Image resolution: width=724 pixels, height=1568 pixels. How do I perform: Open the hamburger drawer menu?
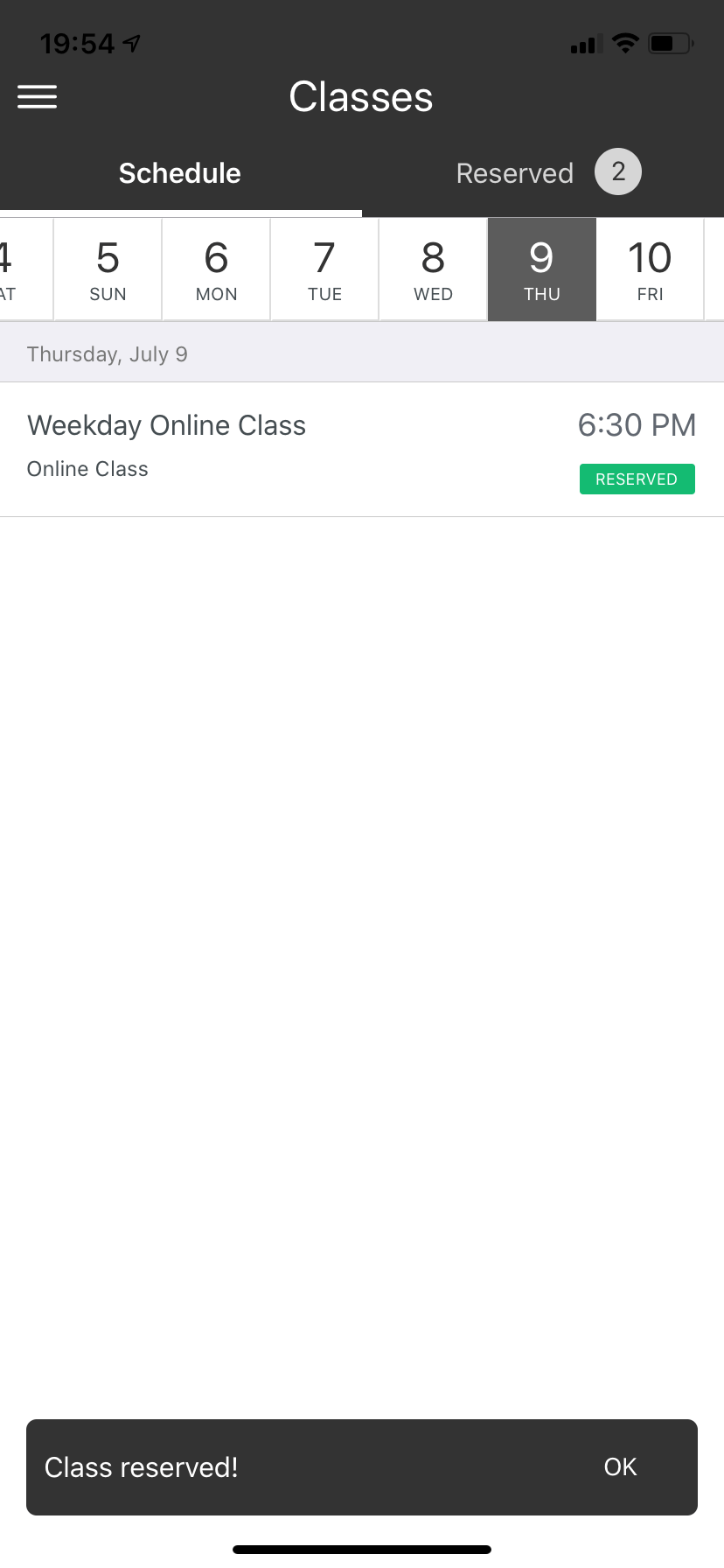[x=38, y=97]
